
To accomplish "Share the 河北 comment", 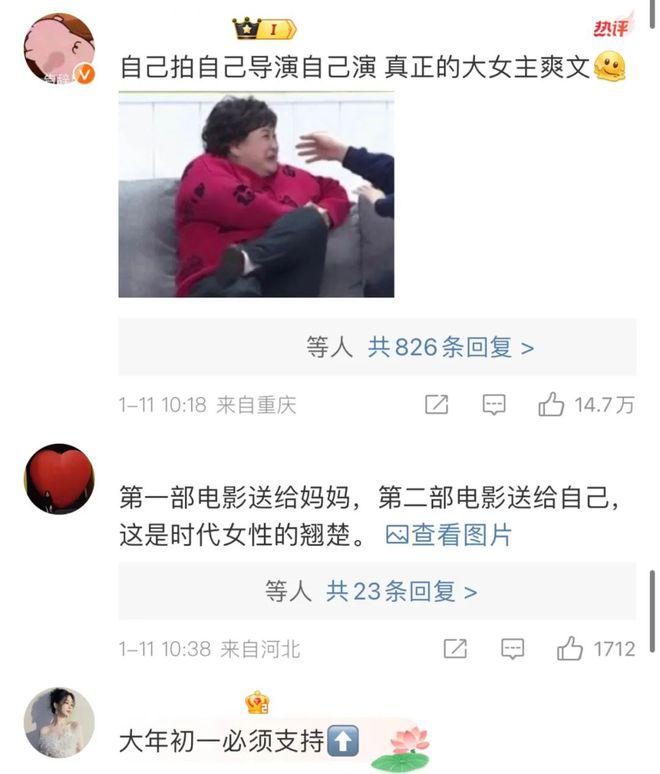I will pyautogui.click(x=455, y=649).
